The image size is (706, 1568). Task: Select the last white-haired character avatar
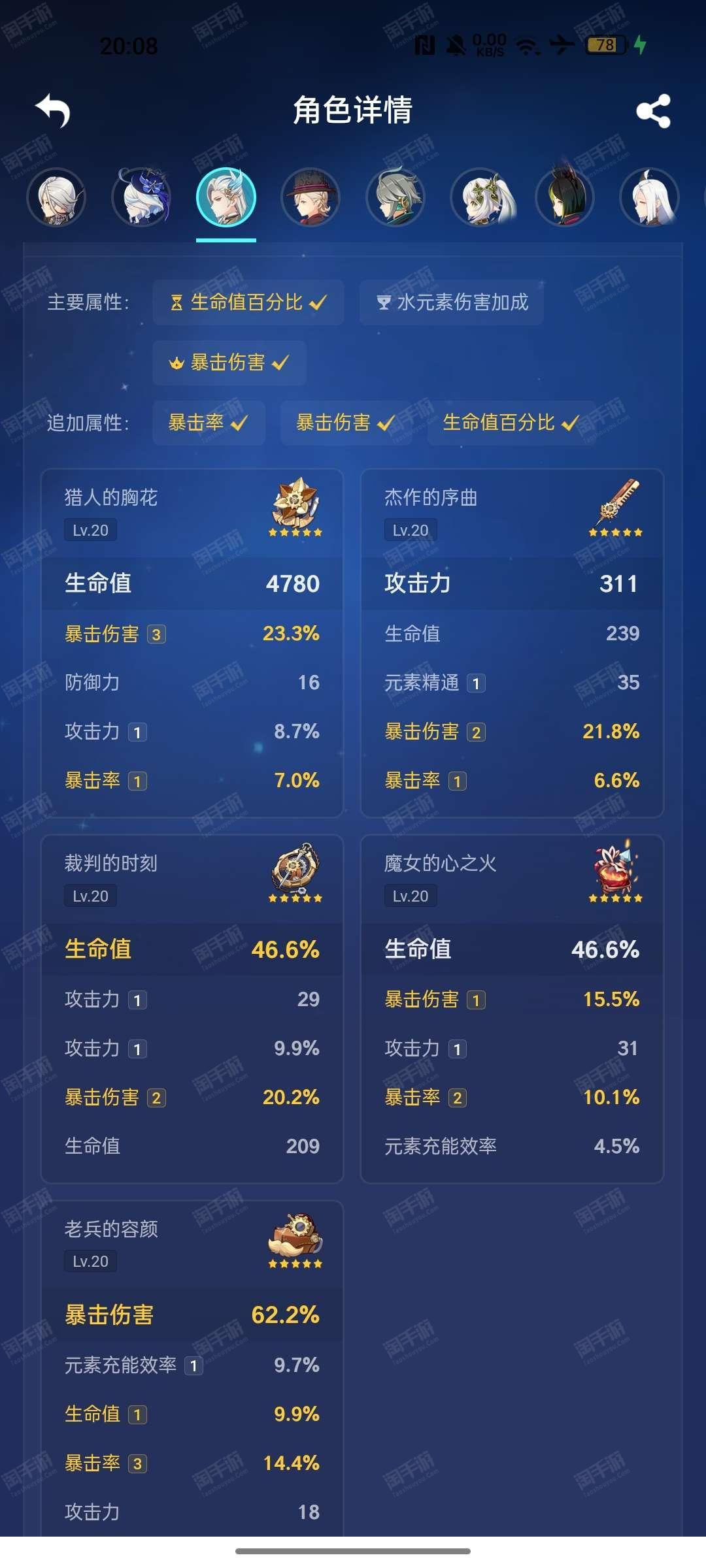650,197
